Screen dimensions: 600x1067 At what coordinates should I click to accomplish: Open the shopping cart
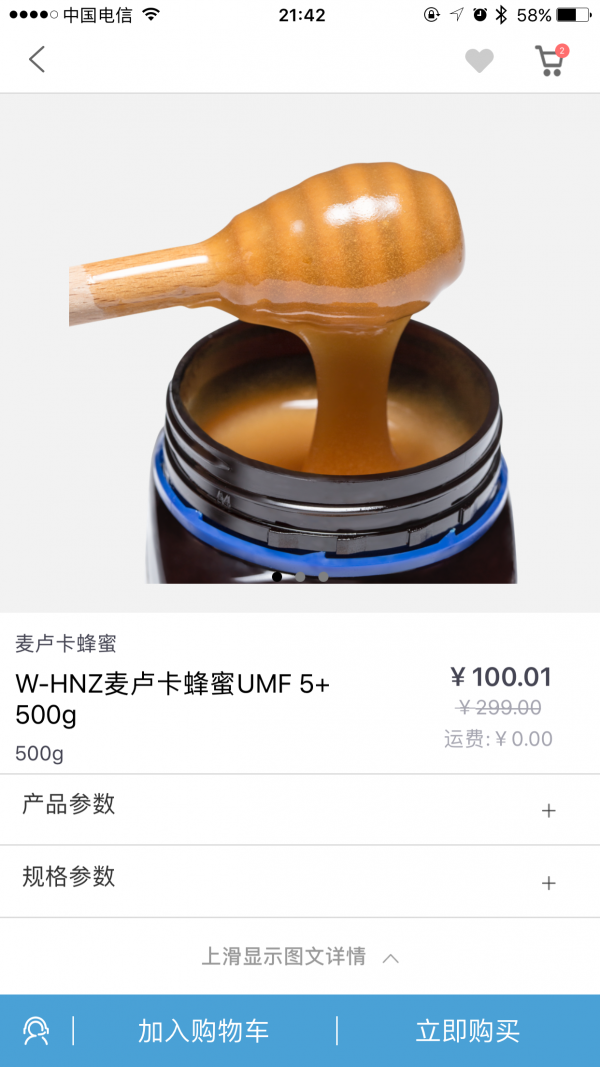pyautogui.click(x=551, y=60)
